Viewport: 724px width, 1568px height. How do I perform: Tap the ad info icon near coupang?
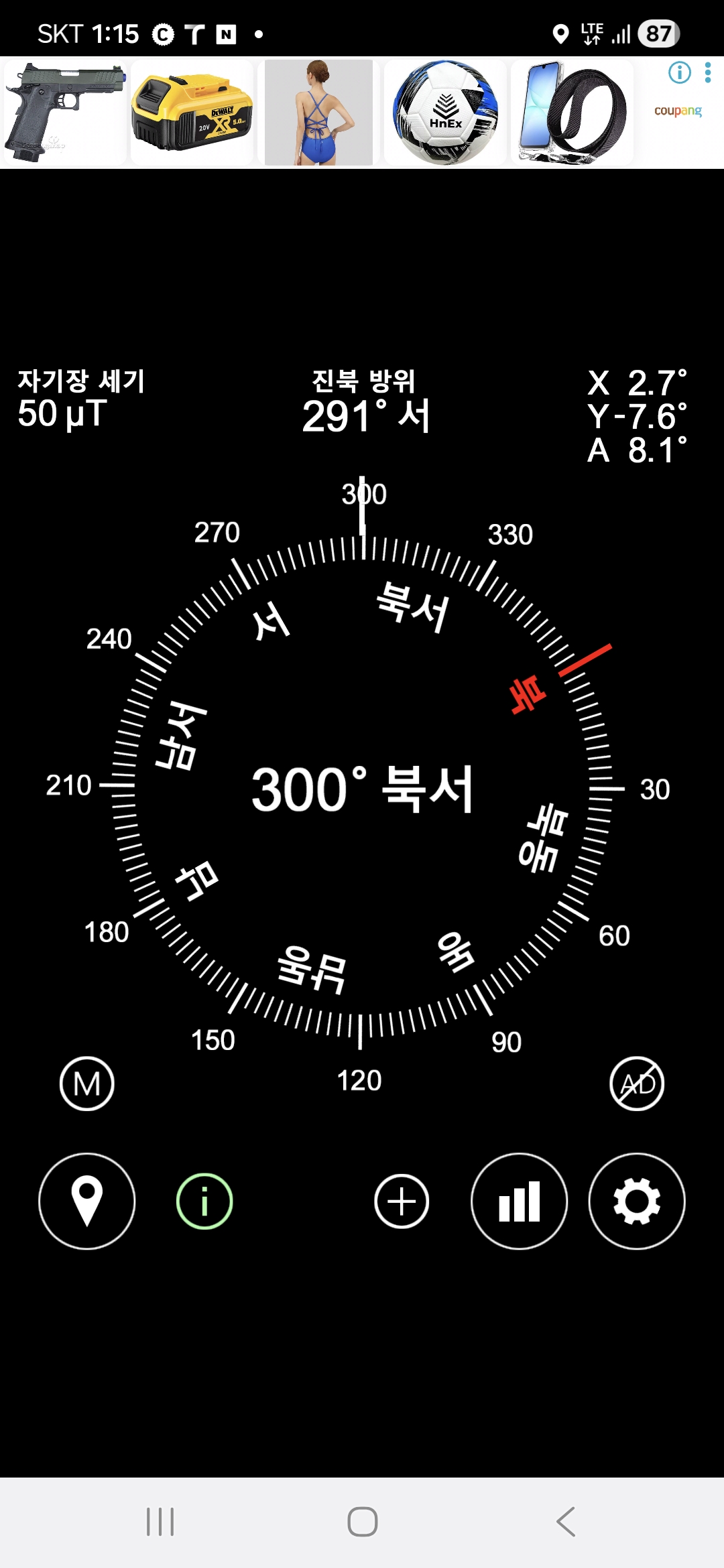tap(680, 72)
